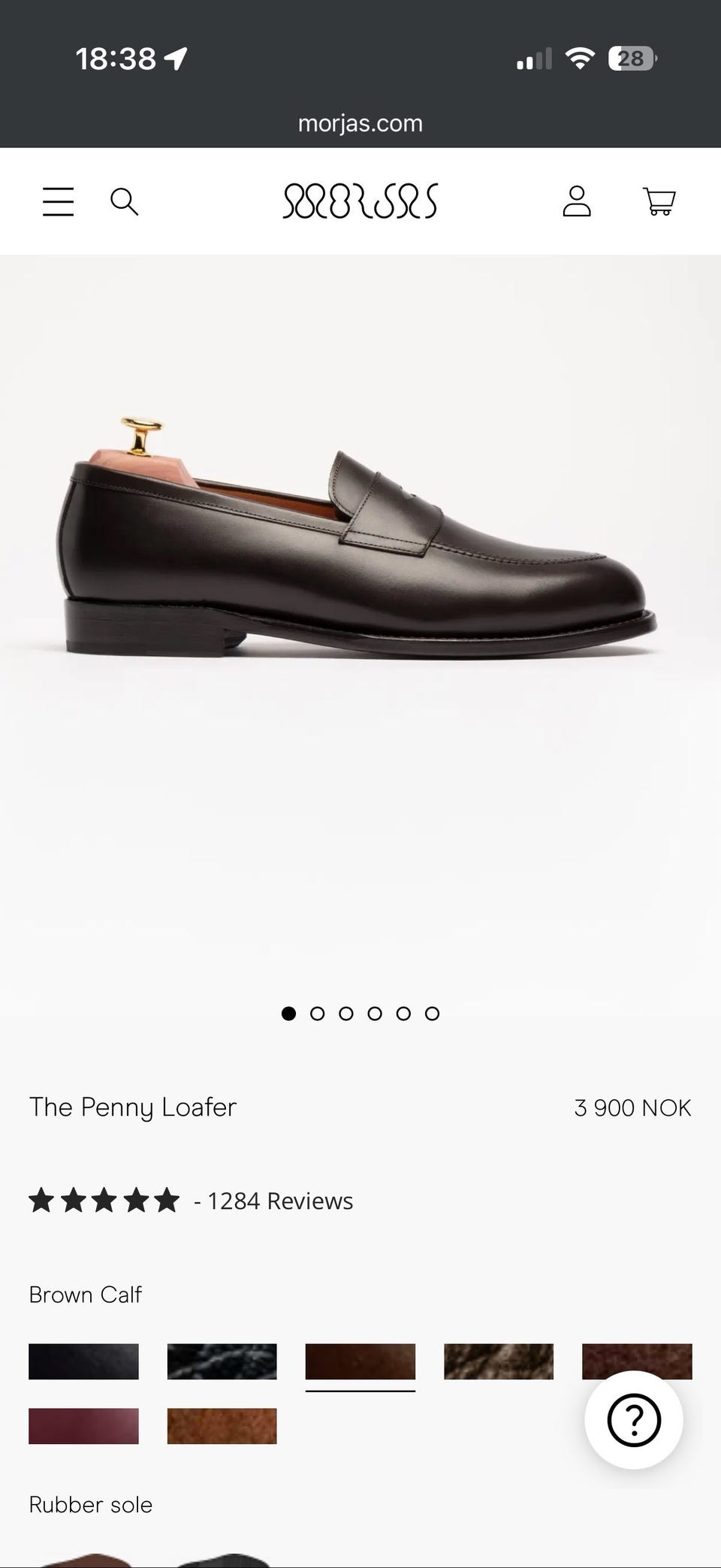This screenshot has width=721, height=1568.
Task: Choose the black grain leather swatch
Action: [222, 1361]
